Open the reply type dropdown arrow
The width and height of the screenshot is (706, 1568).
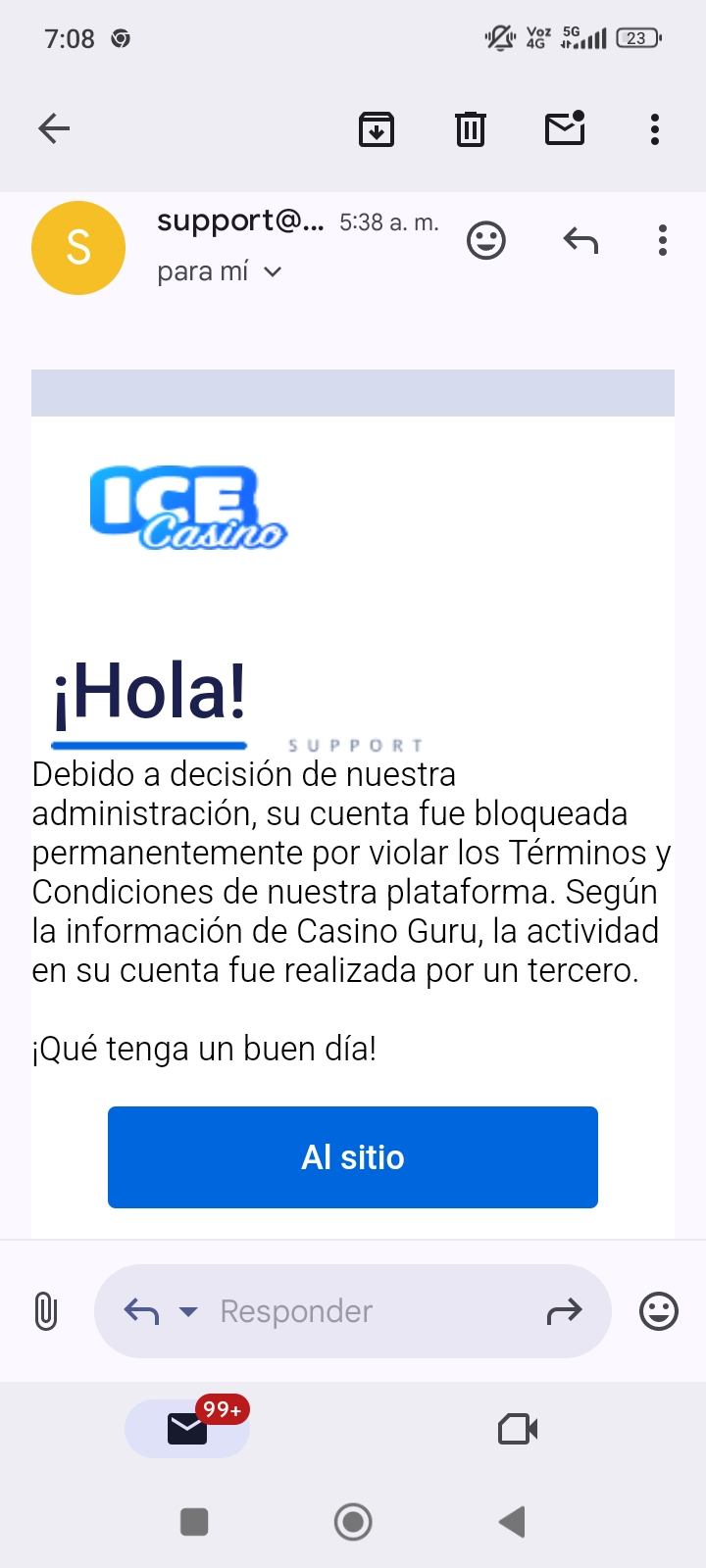[x=188, y=1311]
